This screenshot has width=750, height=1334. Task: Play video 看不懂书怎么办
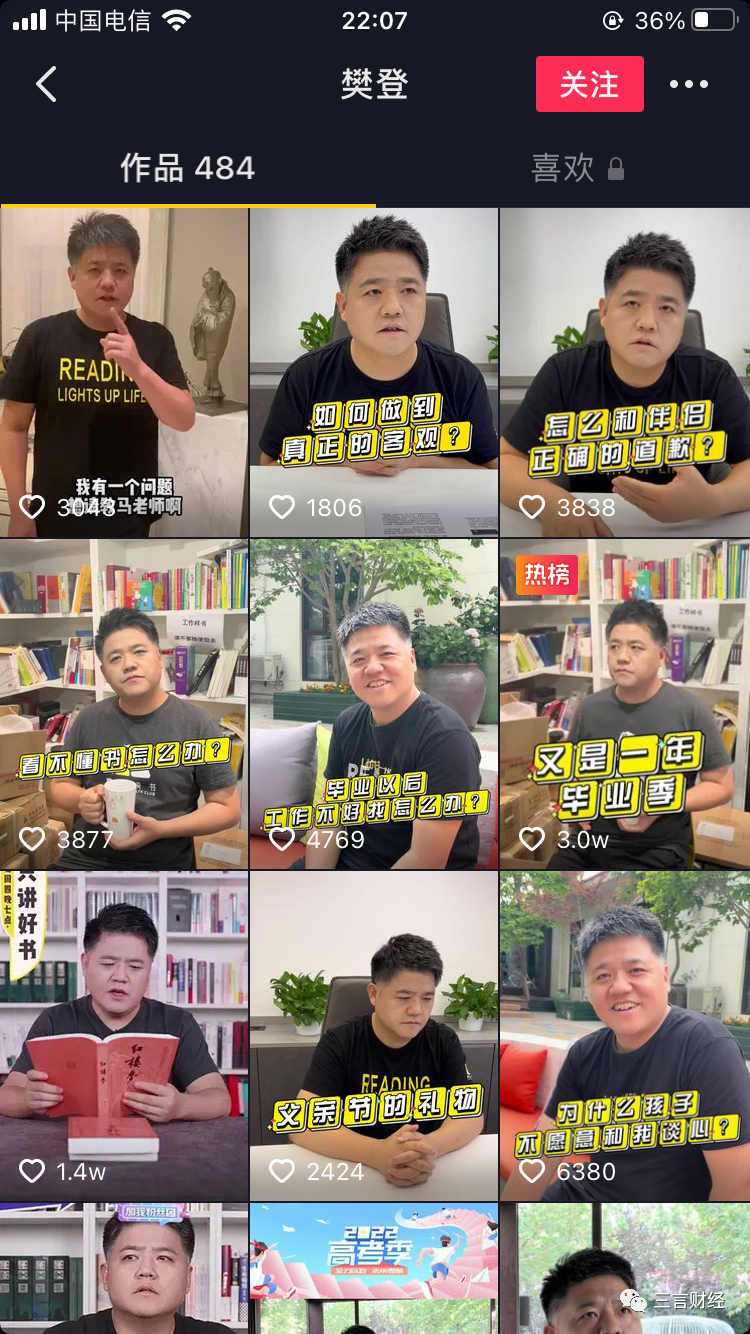124,704
